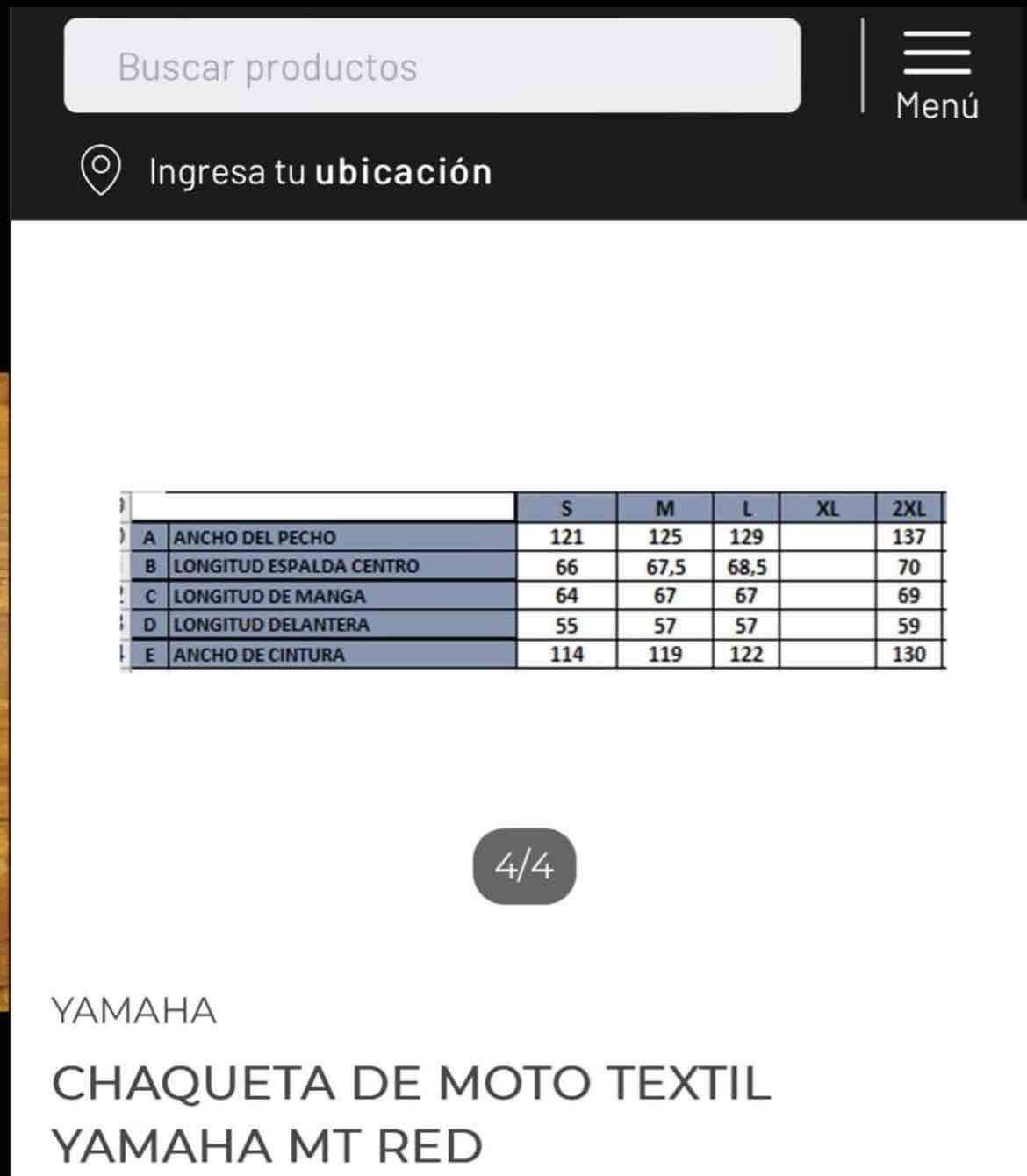Click row B LONGITUD ESPALDA CENTRO

[294, 566]
